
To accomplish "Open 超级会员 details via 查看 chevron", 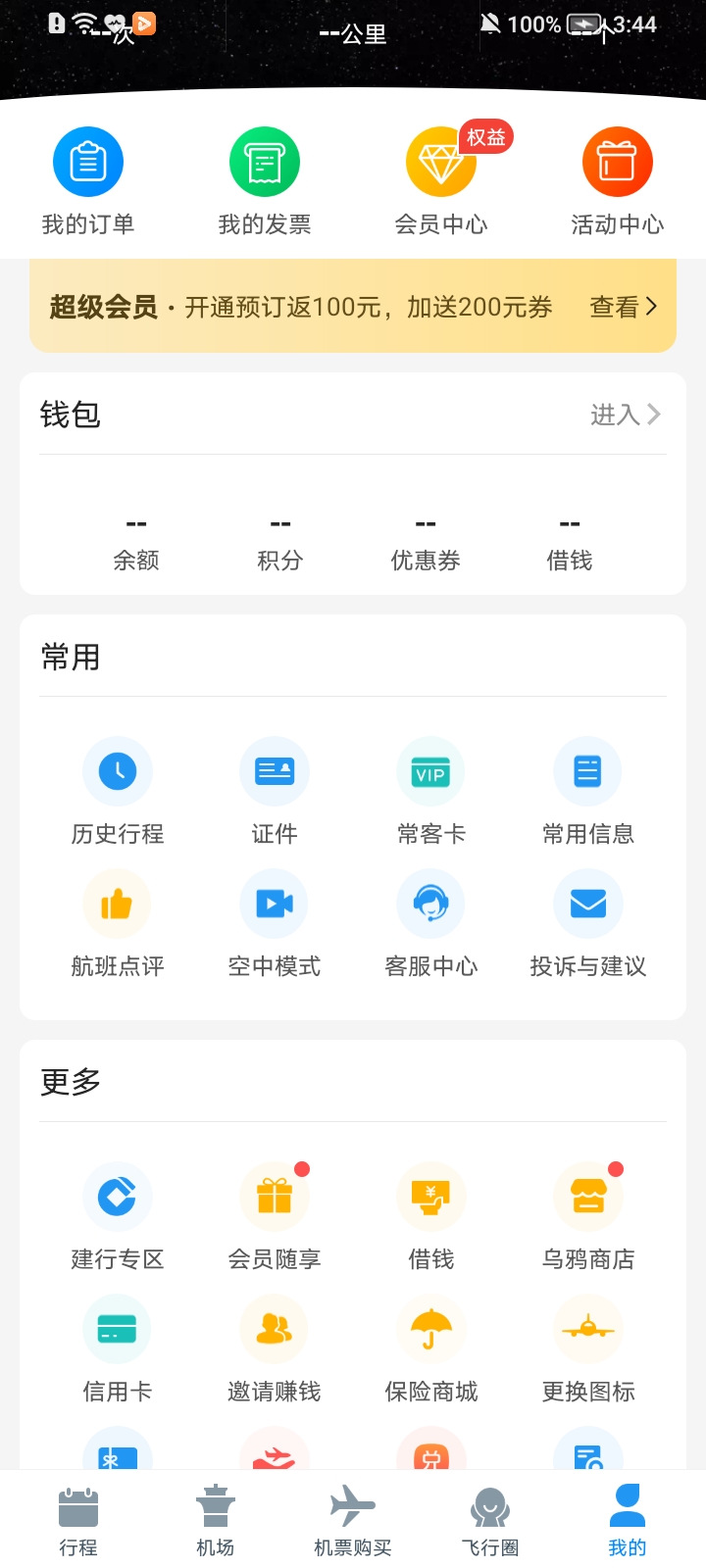I will [622, 307].
